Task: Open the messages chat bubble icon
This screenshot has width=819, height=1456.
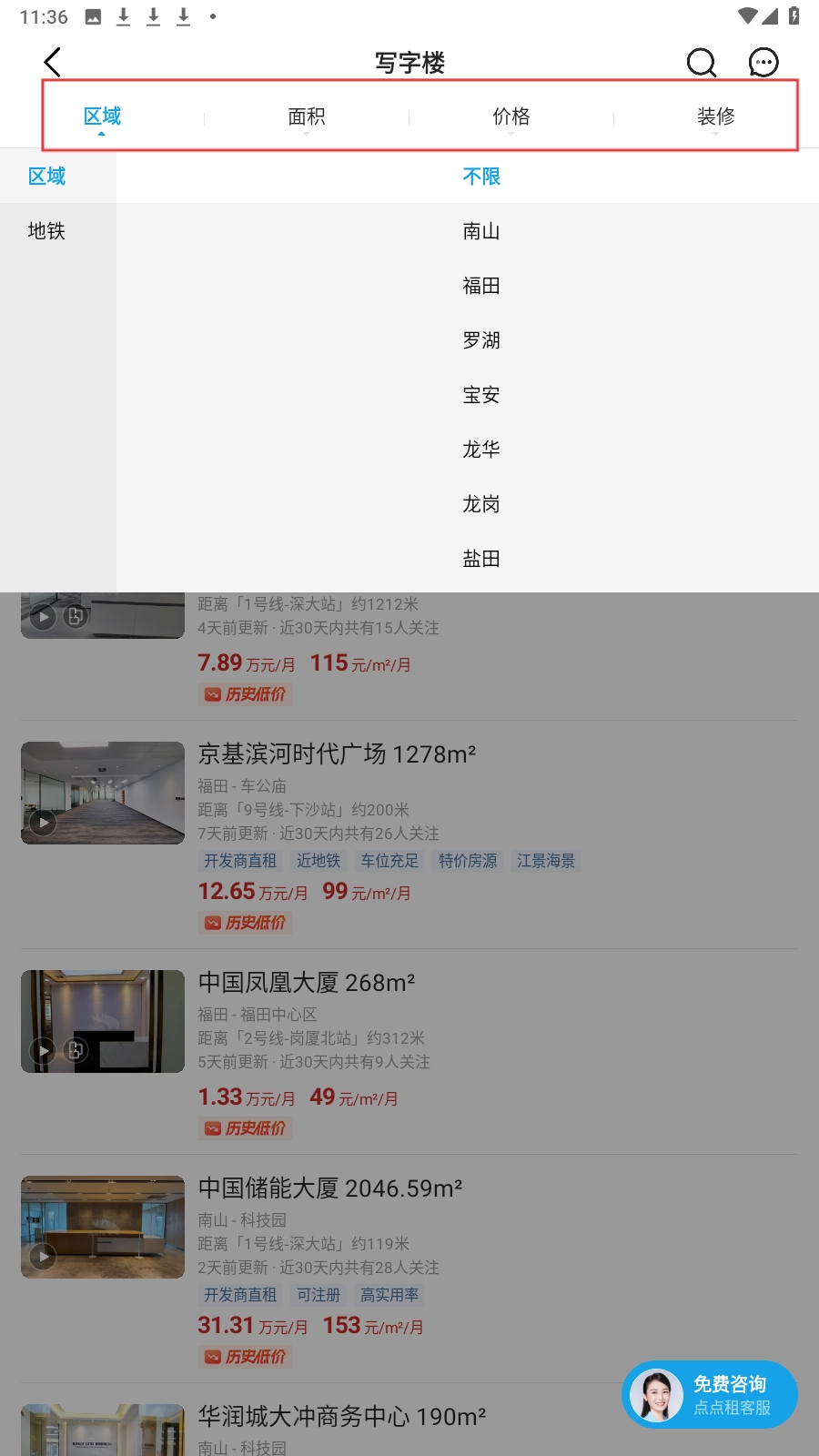Action: tap(763, 63)
